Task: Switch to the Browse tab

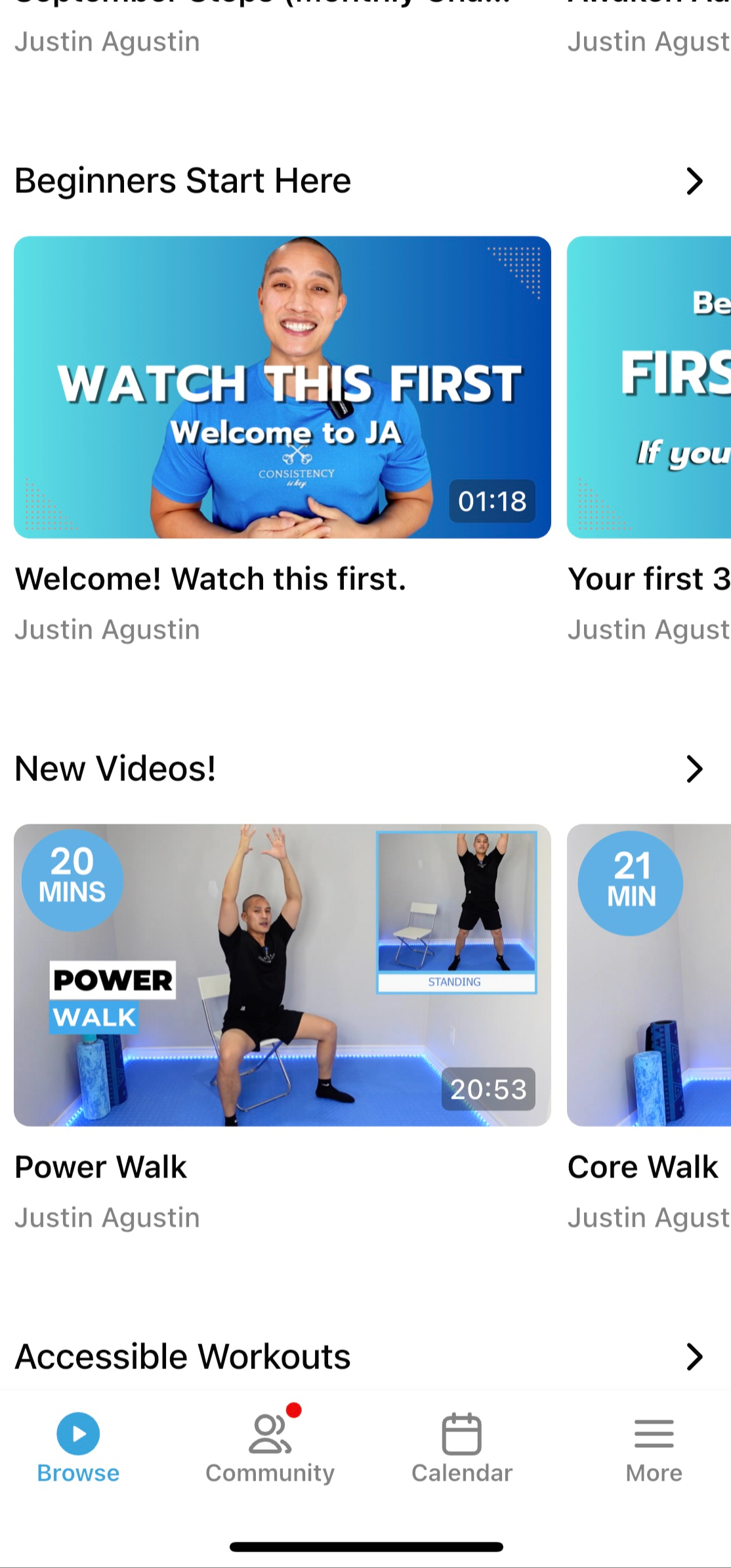Action: pos(78,1449)
